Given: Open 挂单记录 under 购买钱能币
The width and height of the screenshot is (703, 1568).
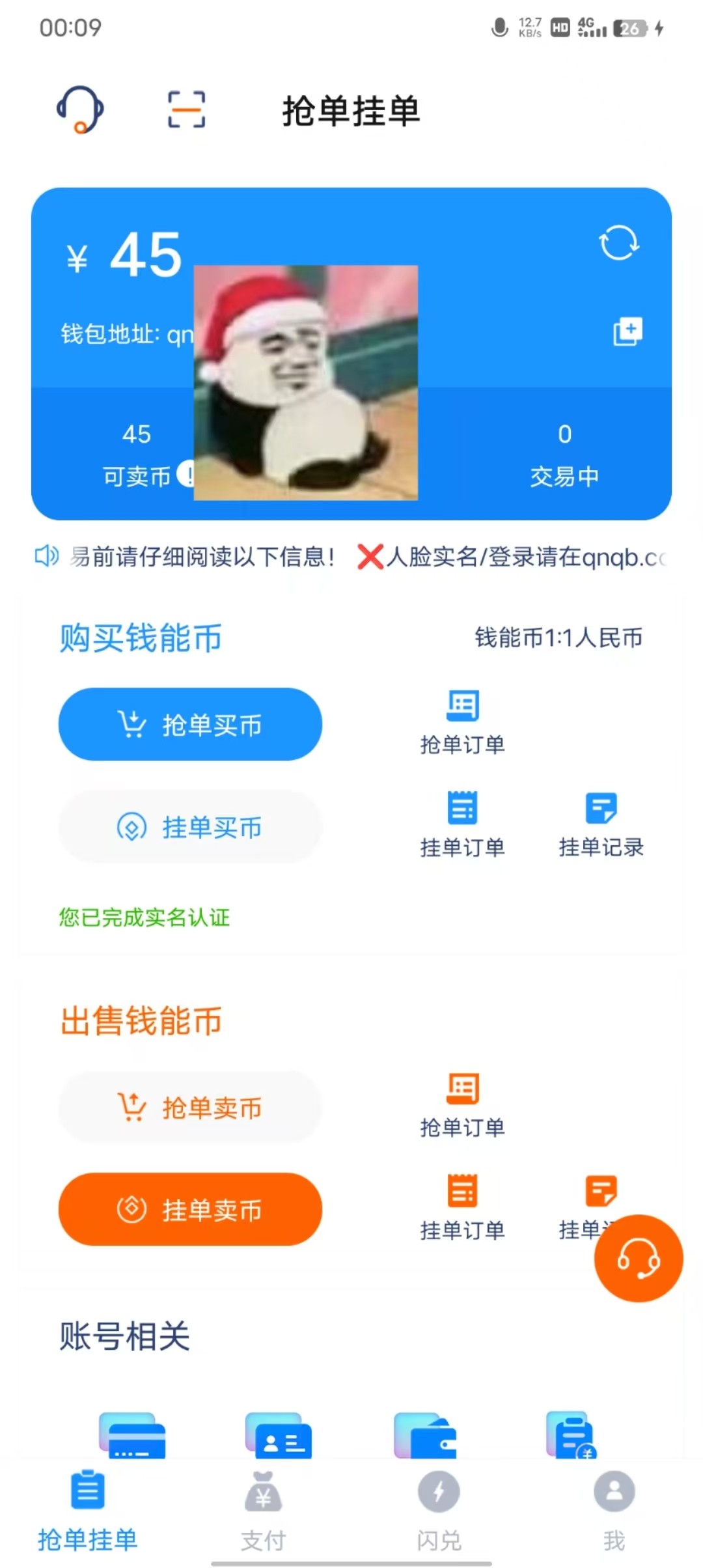Looking at the screenshot, I should pos(601,824).
